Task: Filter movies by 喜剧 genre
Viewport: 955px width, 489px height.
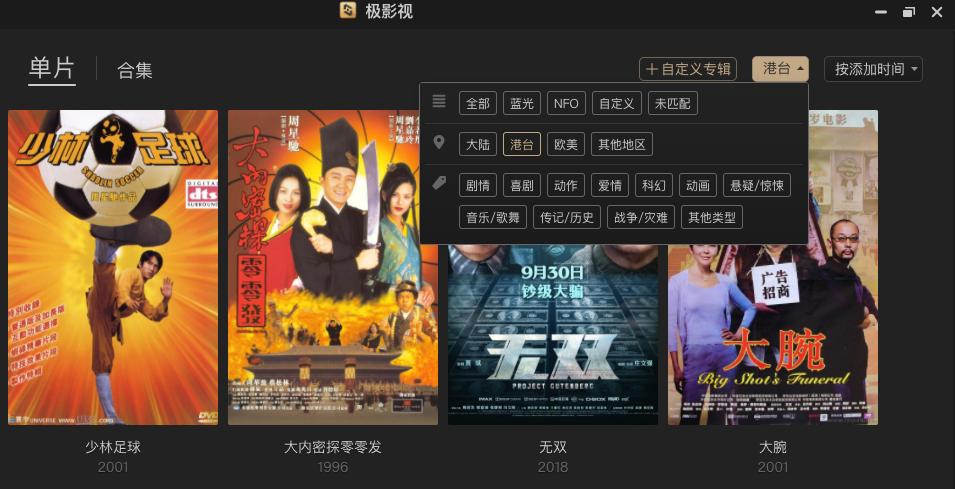Action: [522, 185]
